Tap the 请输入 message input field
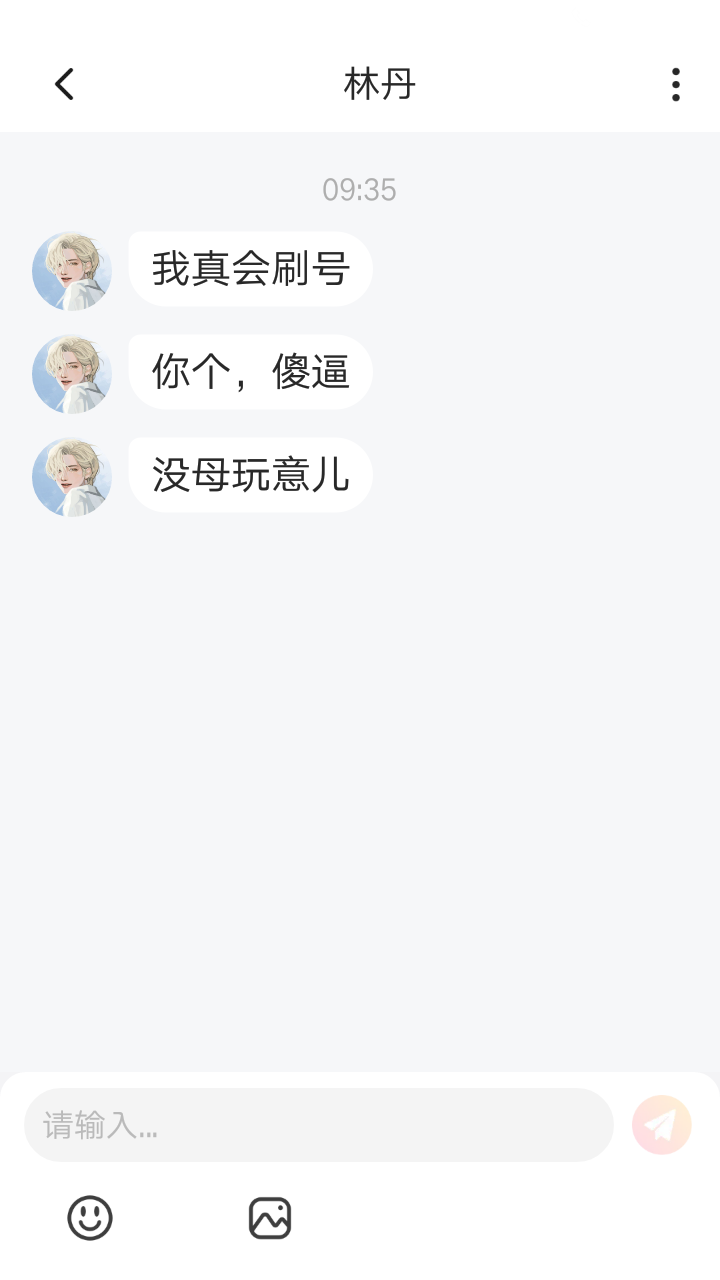The width and height of the screenshot is (720, 1280). (x=318, y=1125)
